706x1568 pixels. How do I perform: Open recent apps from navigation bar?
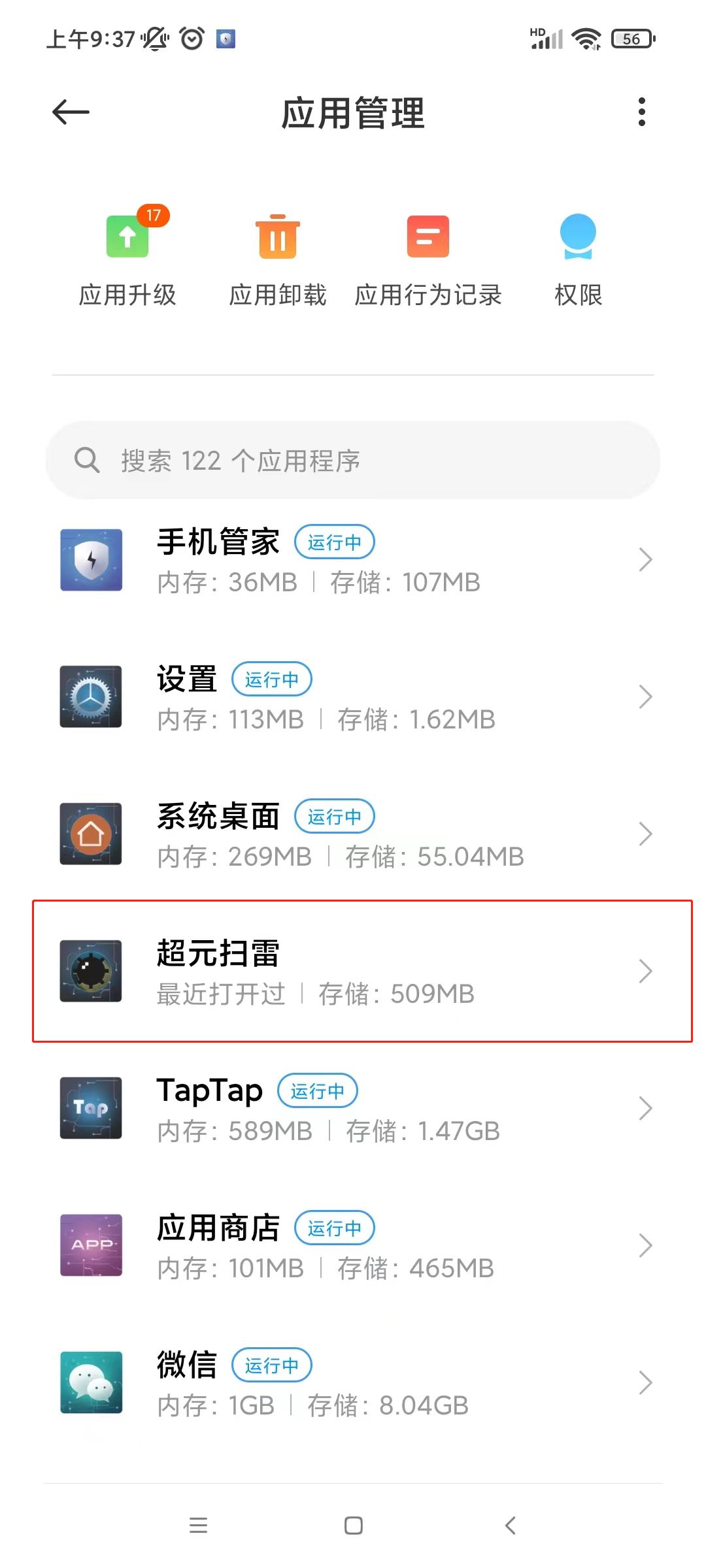(198, 1526)
